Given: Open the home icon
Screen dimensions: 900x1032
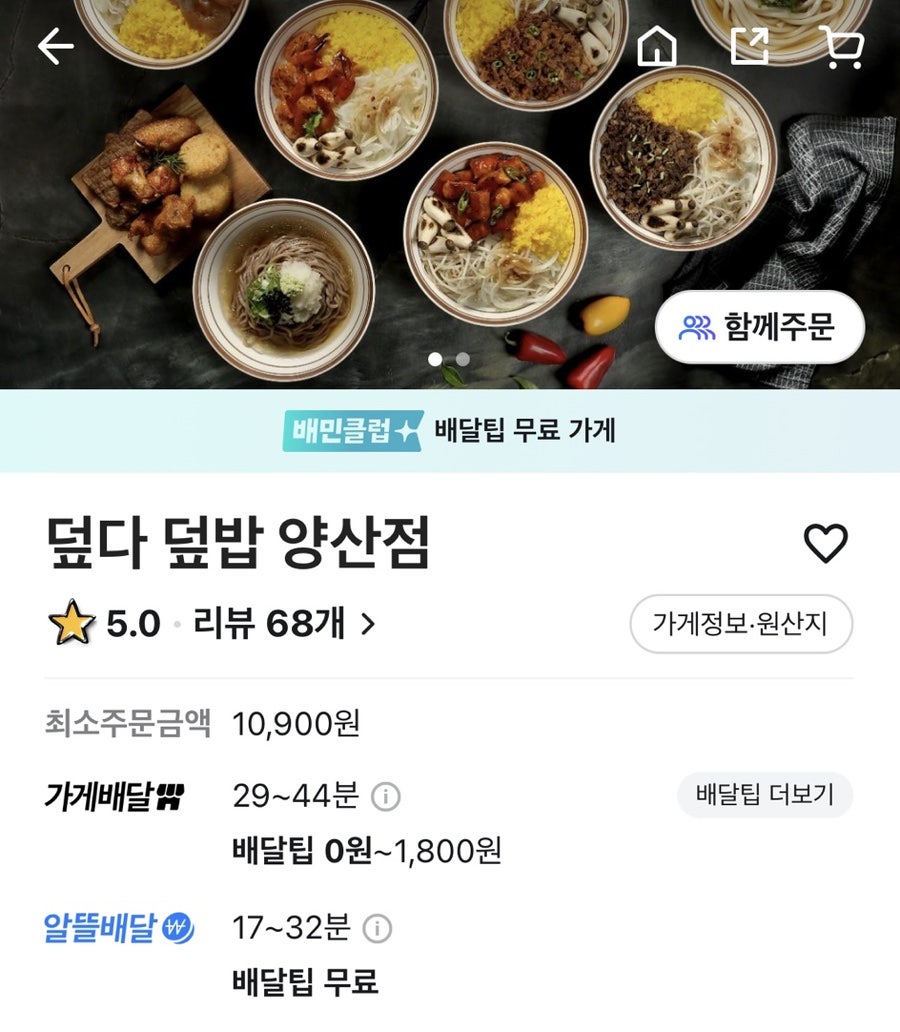Looking at the screenshot, I should coord(657,46).
